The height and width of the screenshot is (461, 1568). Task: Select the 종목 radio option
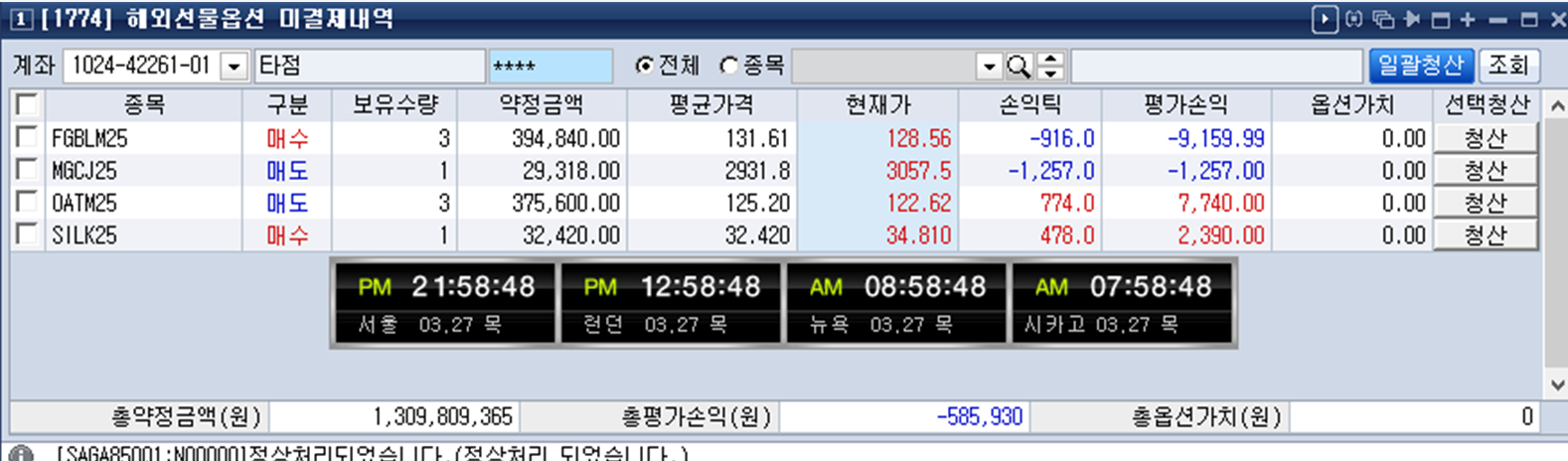tap(730, 66)
